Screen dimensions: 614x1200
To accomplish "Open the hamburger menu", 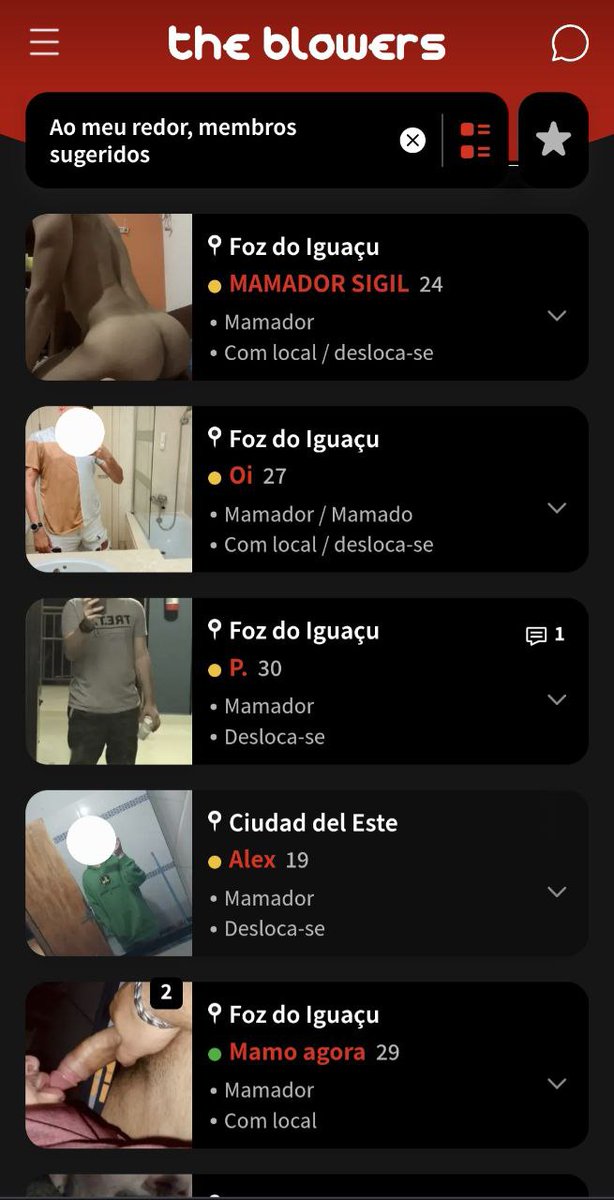I will click(44, 43).
